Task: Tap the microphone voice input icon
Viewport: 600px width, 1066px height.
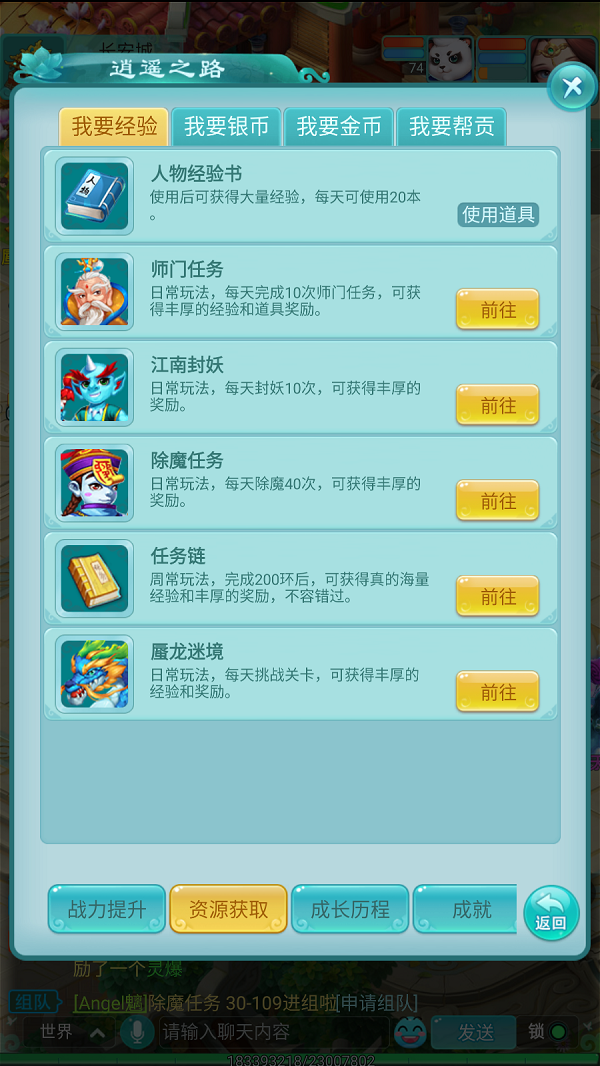Action: point(135,1031)
